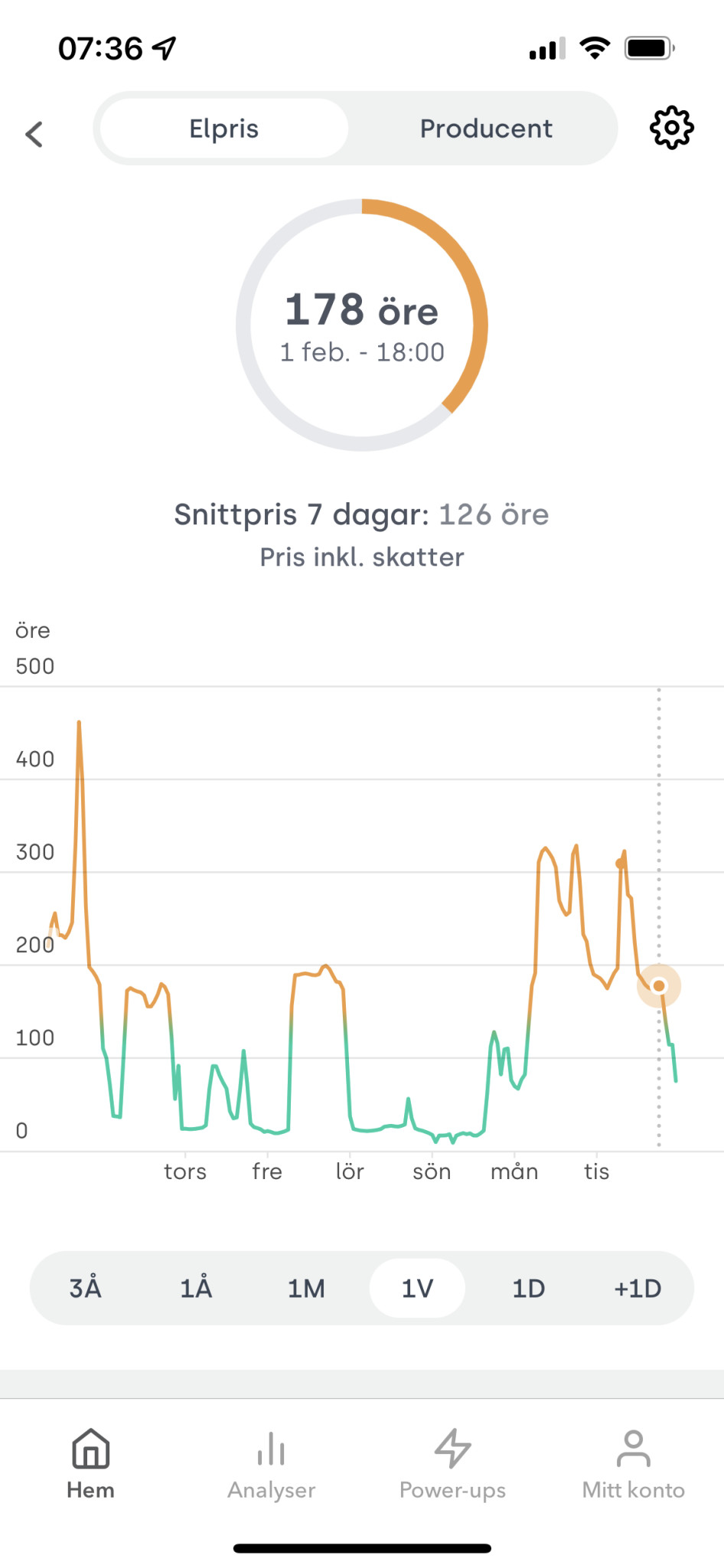The width and height of the screenshot is (724, 1568).
Task: Switch to the Producent segment
Action: pyautogui.click(x=486, y=129)
